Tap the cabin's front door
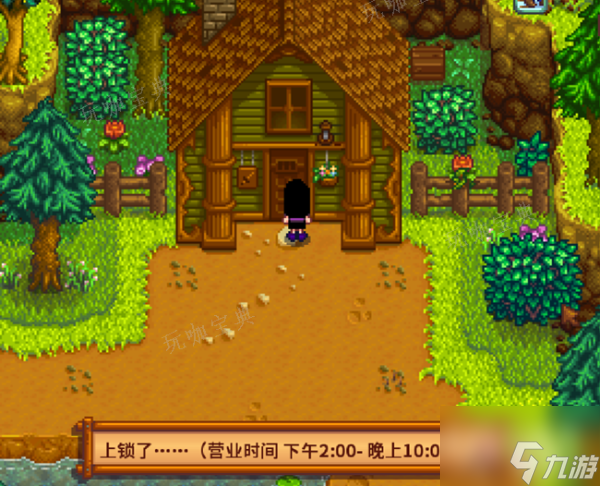The height and width of the screenshot is (486, 600). pyautogui.click(x=289, y=178)
